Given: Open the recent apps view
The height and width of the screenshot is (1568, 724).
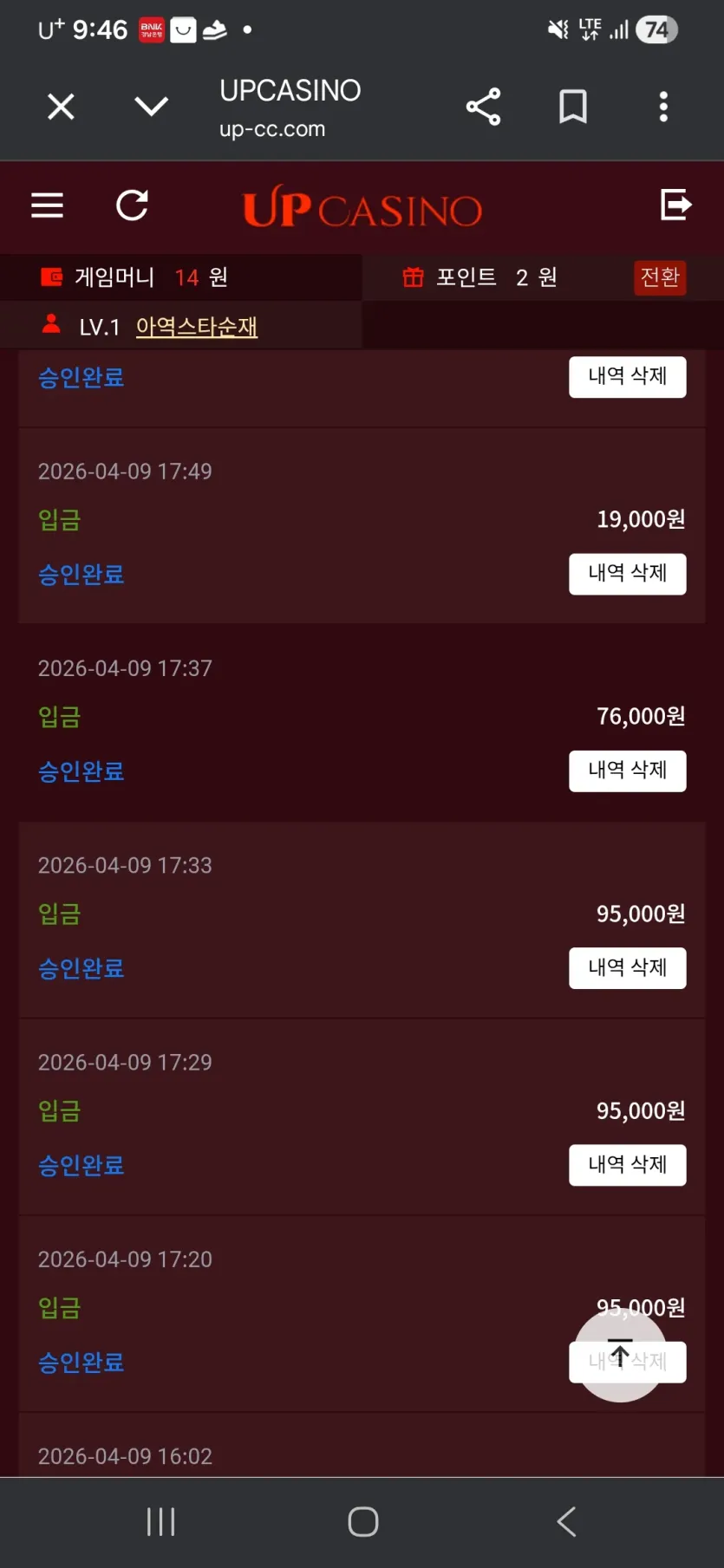Looking at the screenshot, I should [x=161, y=1521].
